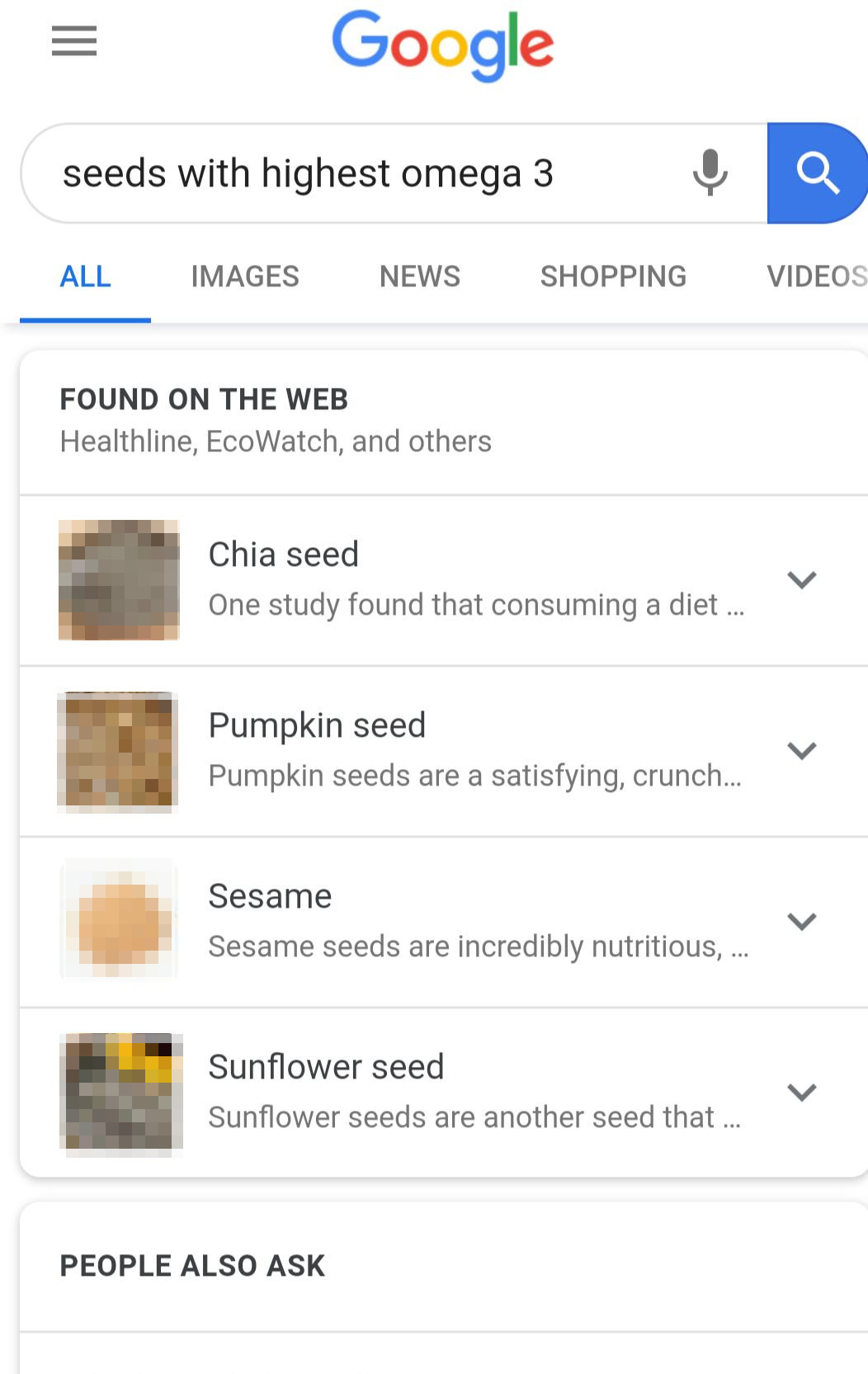Expand the Sunflower seed entry
Screen dimensions: 868x1374
802,1091
